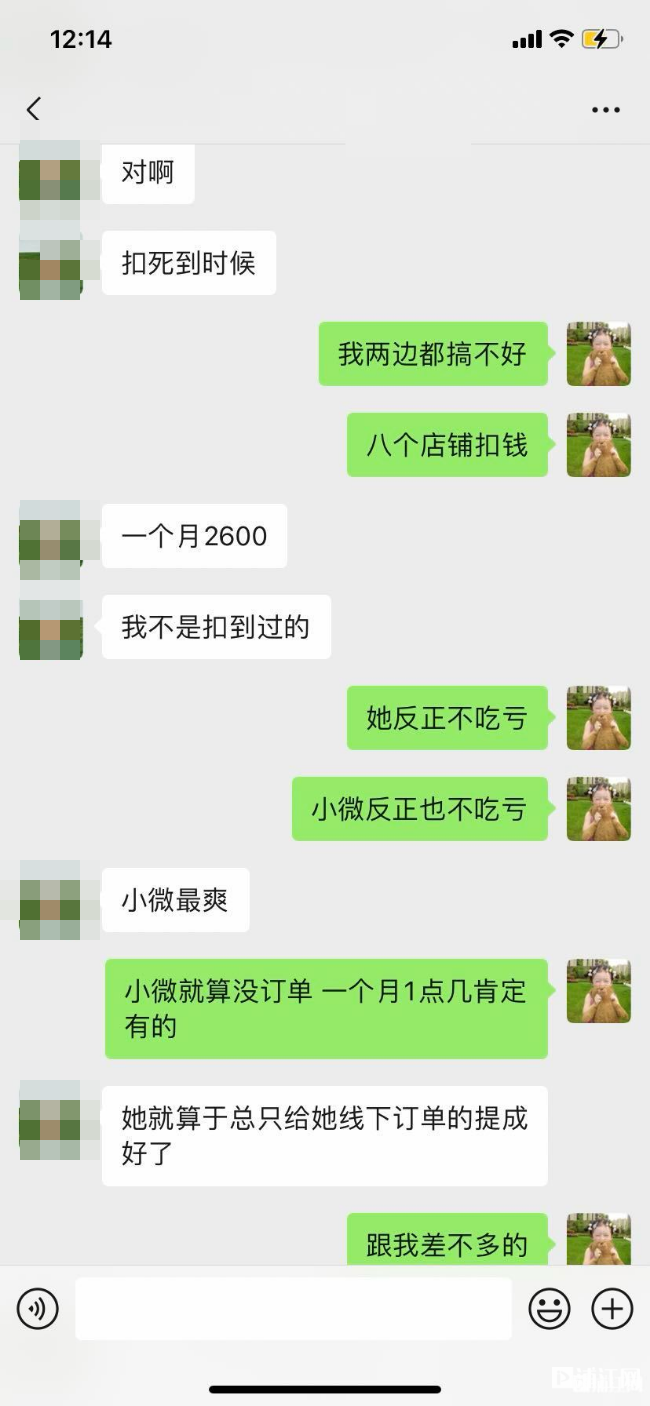The height and width of the screenshot is (1406, 650).
Task: Tap sender avatar next to 八个店铺扣钱
Action: 598,445
